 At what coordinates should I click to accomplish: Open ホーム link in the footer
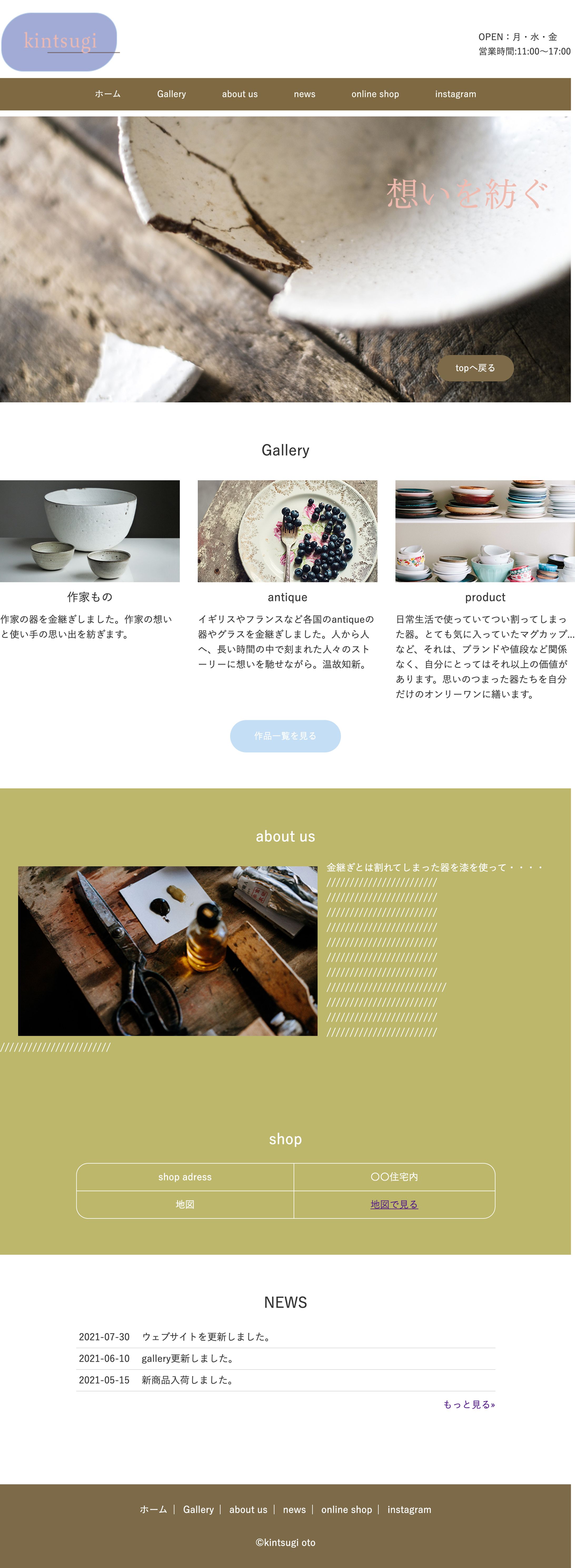pyautogui.click(x=153, y=1509)
